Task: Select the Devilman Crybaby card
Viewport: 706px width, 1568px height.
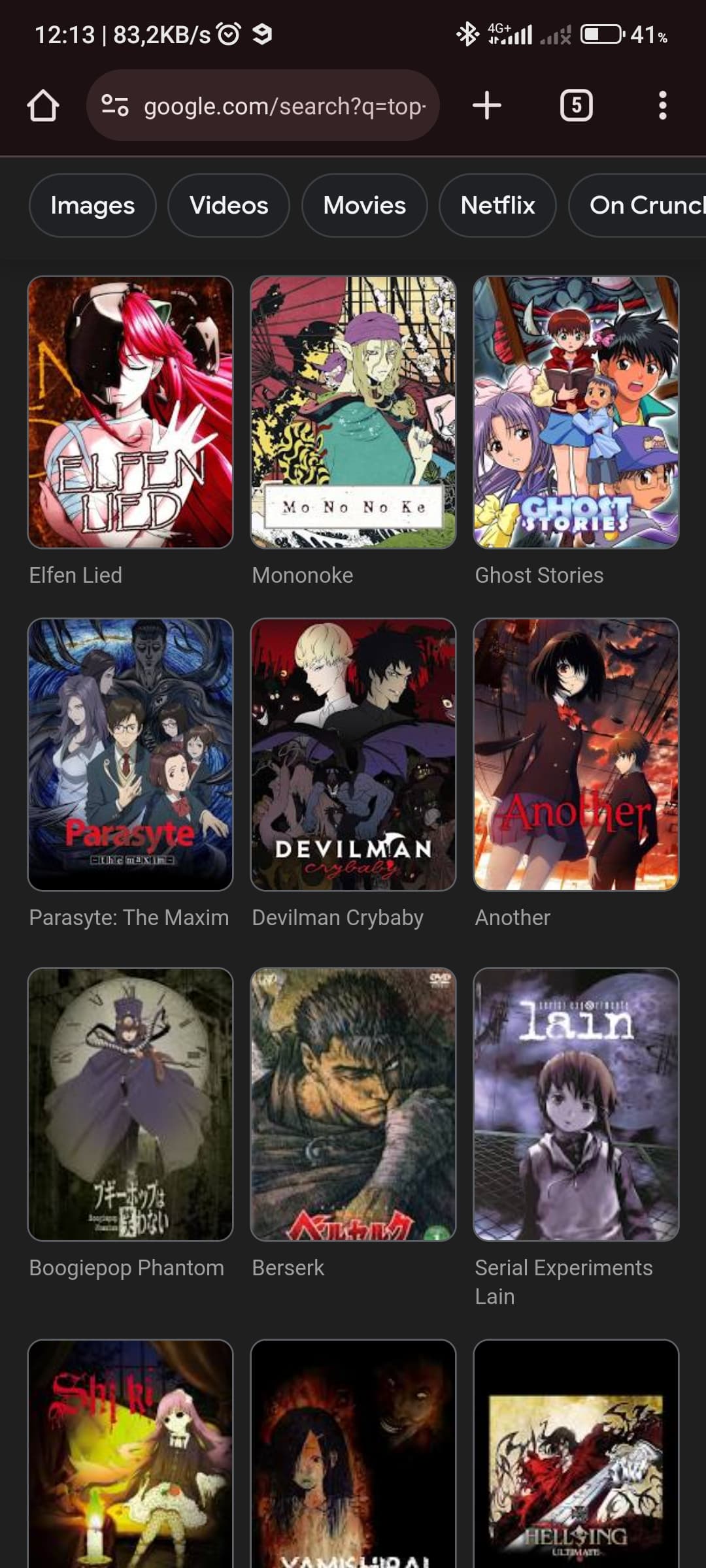Action: [x=353, y=755]
